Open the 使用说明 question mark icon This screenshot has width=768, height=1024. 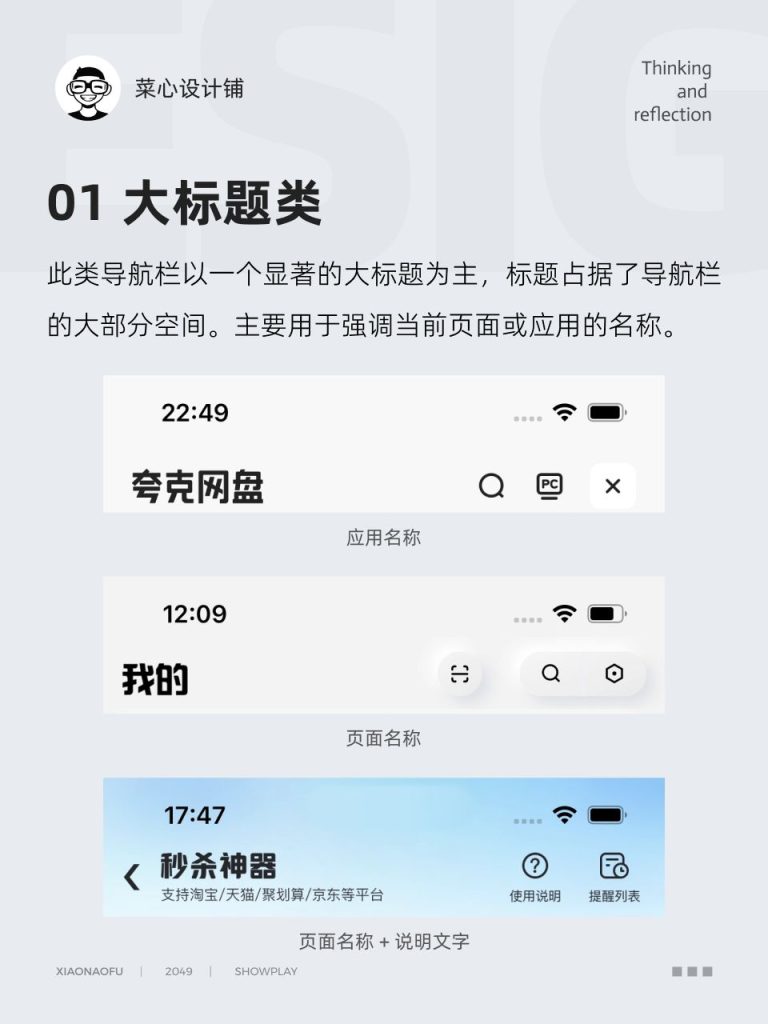tap(536, 864)
